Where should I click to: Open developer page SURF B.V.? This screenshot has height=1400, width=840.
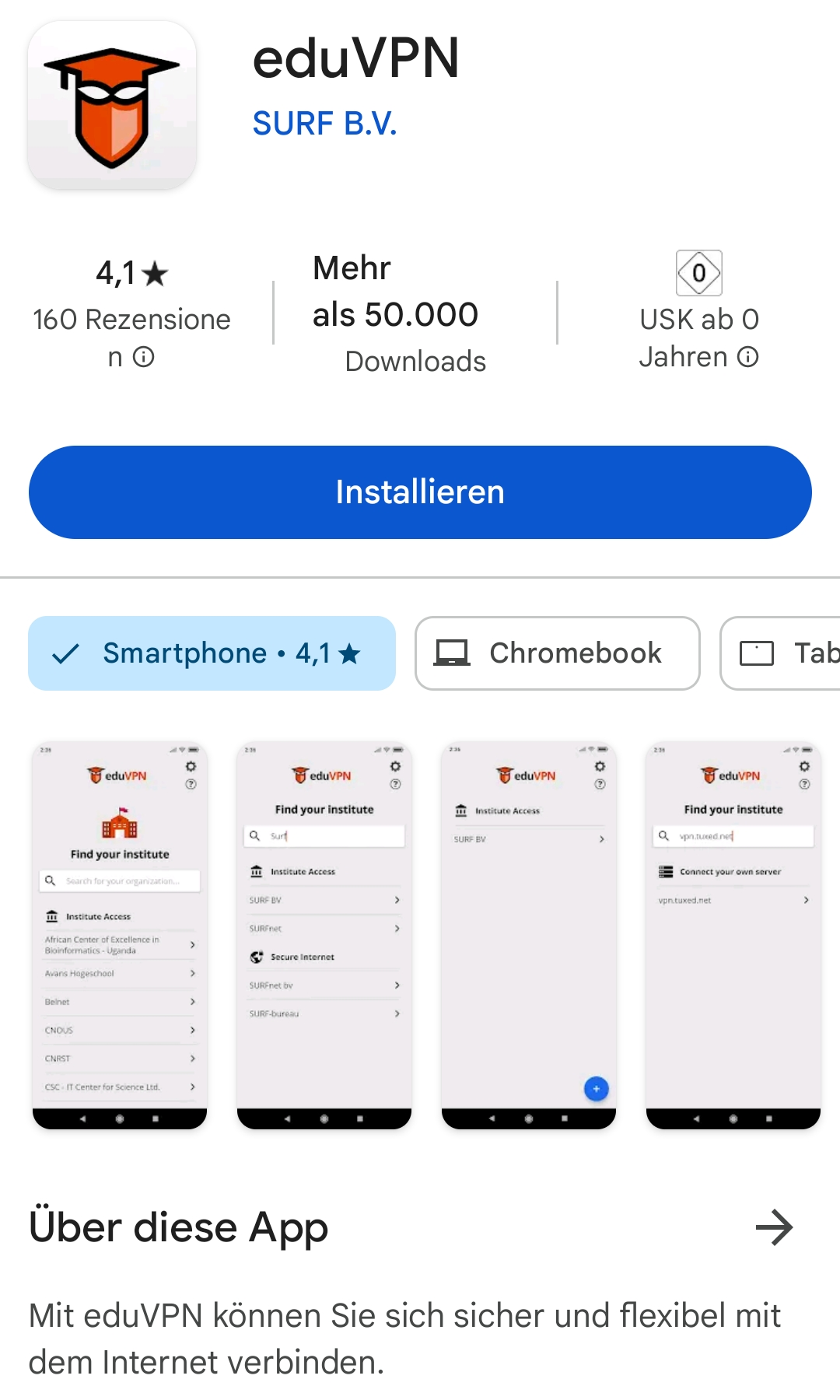click(324, 124)
